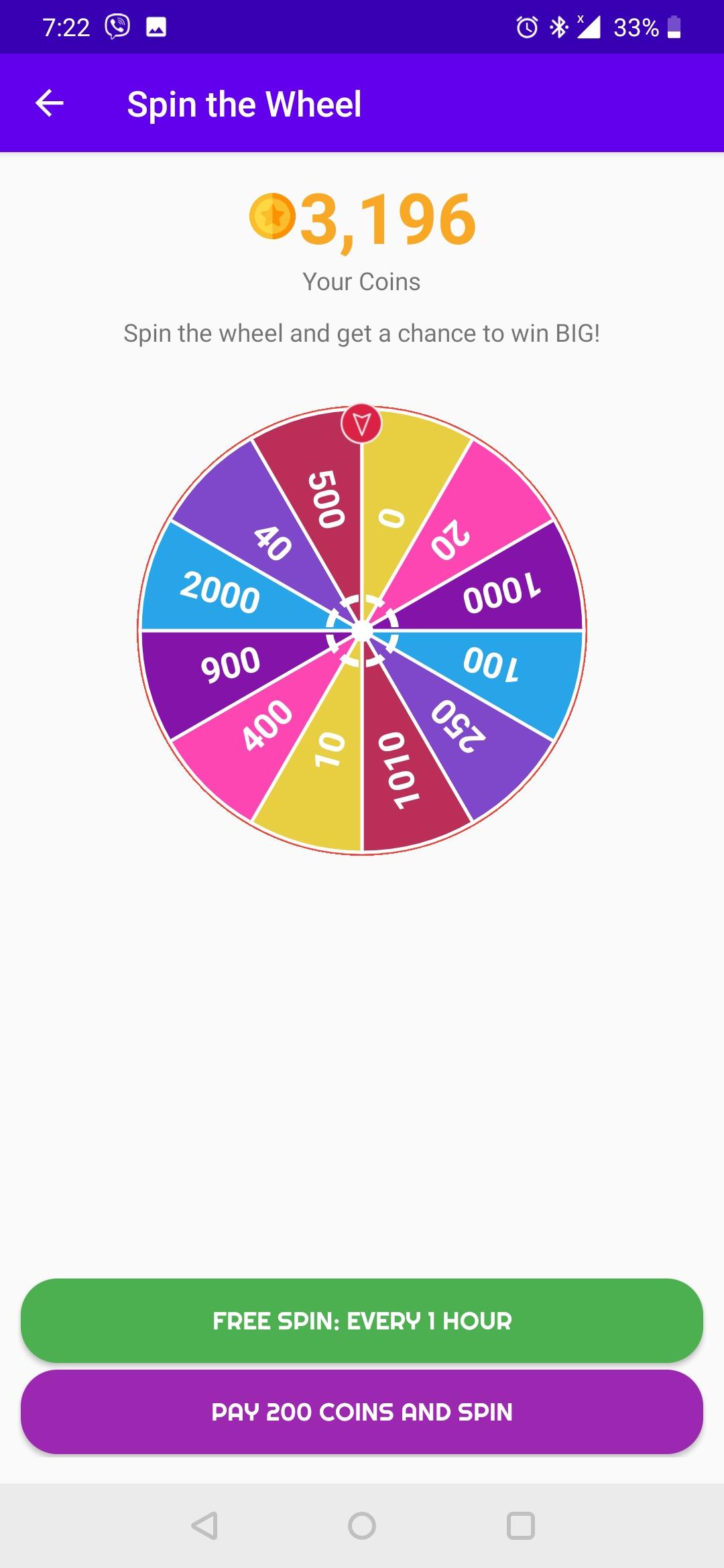Open recent apps from navigation bar
This screenshot has height=1568, width=724.
(521, 1526)
